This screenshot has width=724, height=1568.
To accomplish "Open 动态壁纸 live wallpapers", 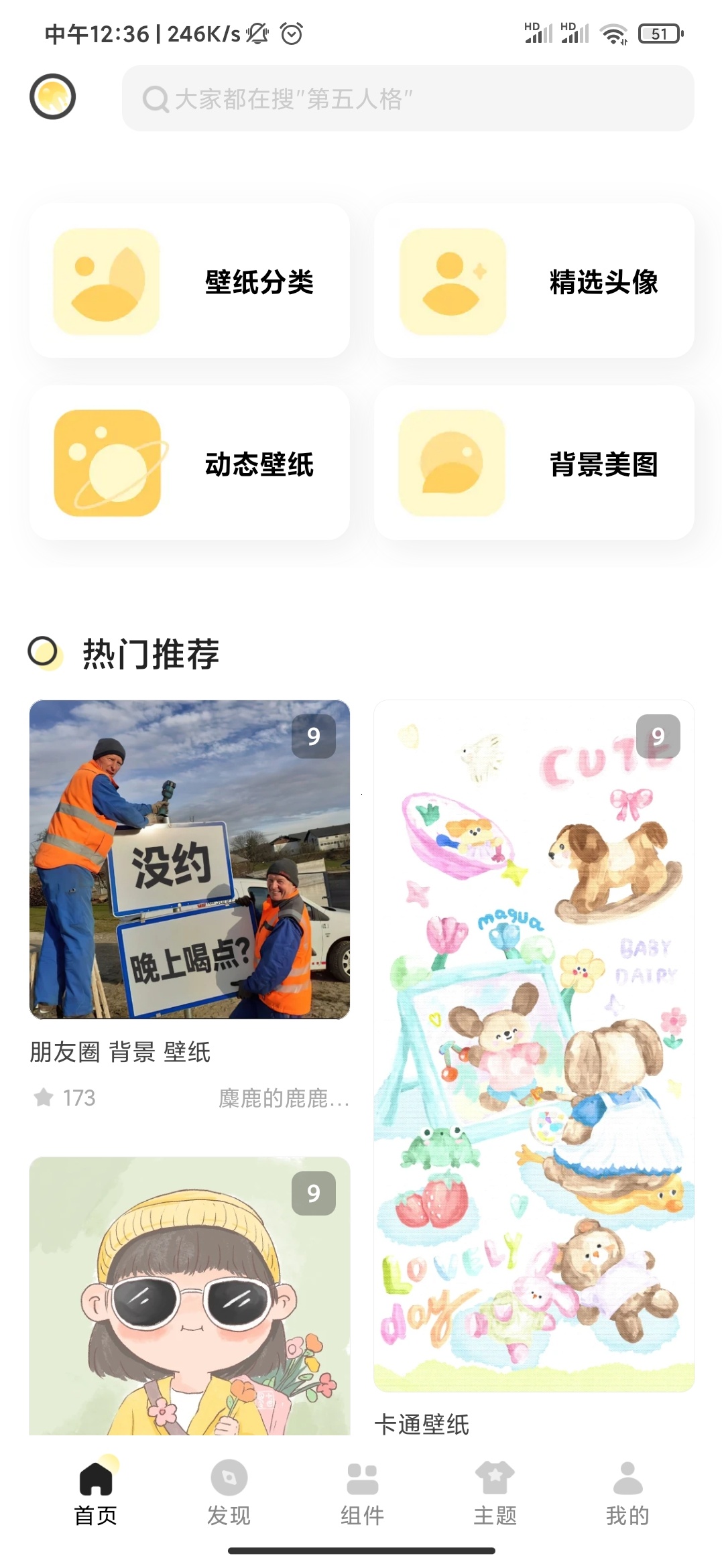I will (x=190, y=463).
